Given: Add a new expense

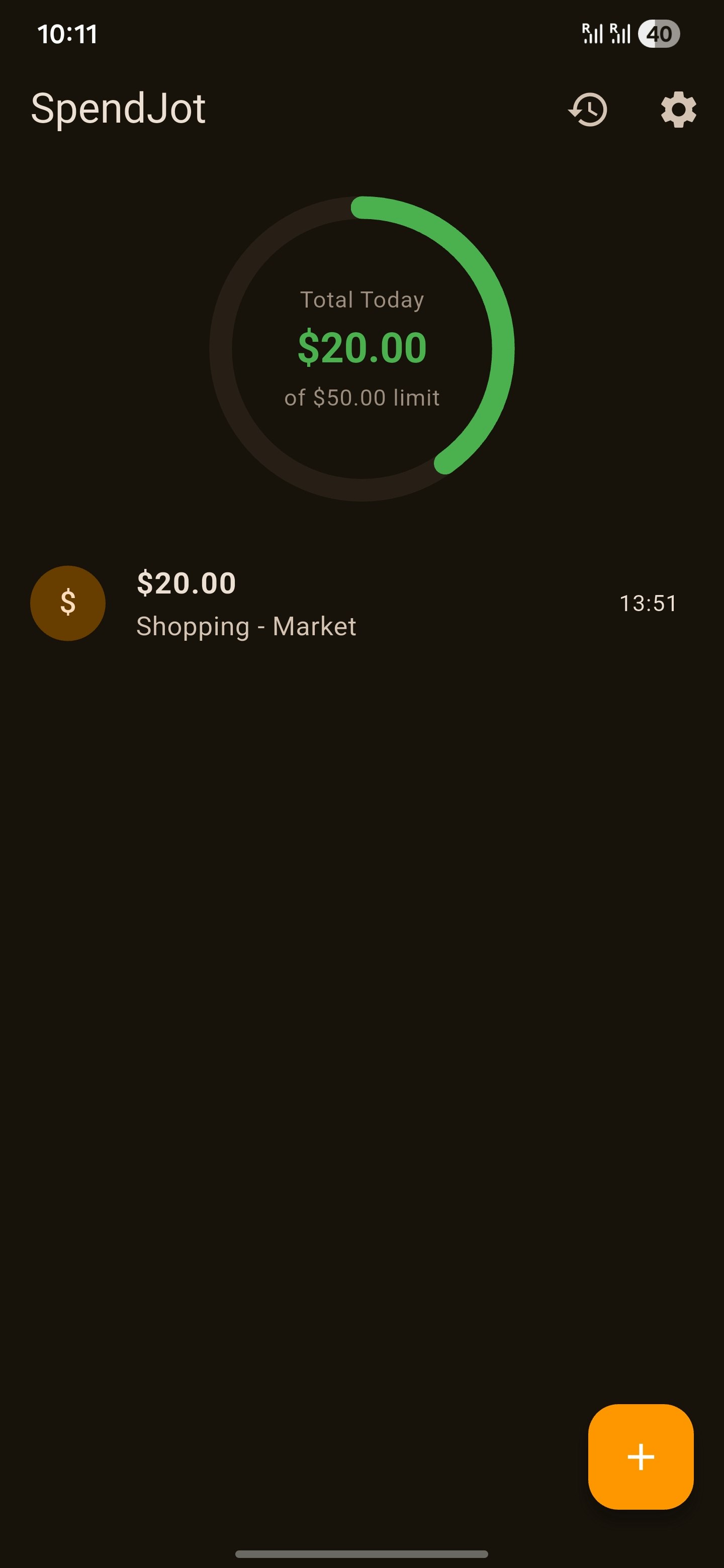Looking at the screenshot, I should point(641,1456).
